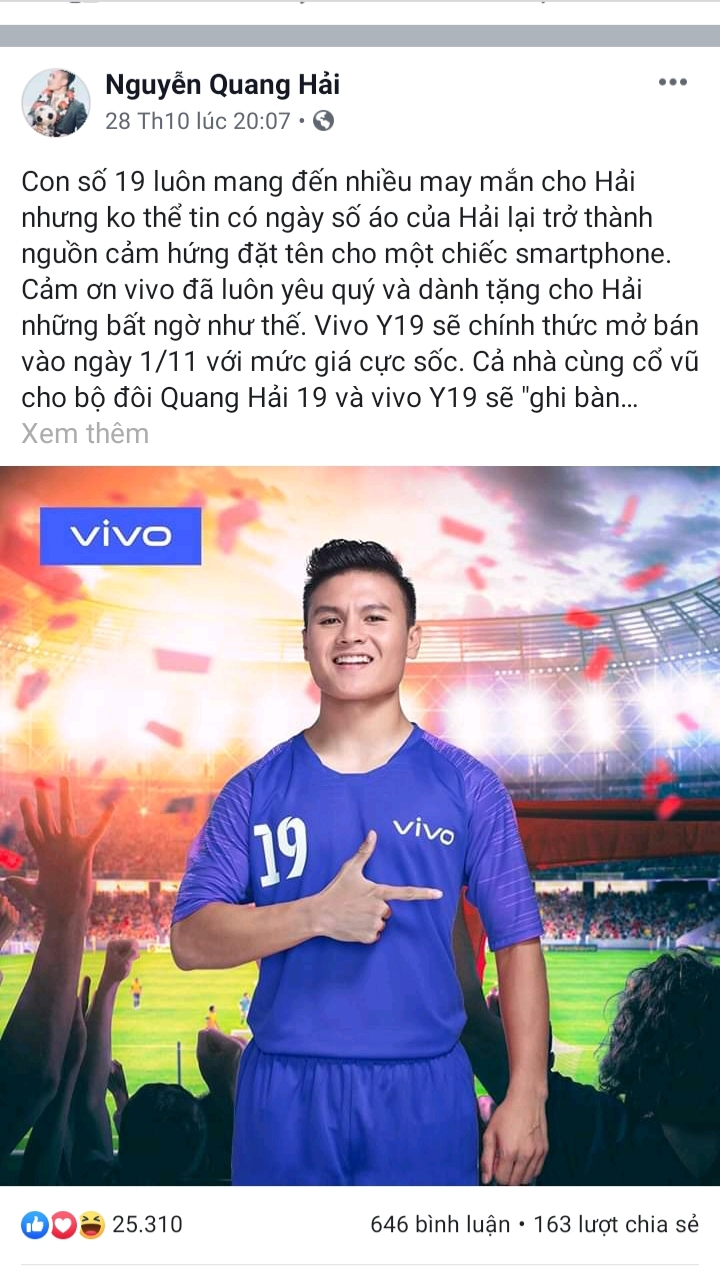Image resolution: width=720 pixels, height=1281 pixels.
Task: Open the Nguyễn Quang Hải profile name
Action: coord(222,85)
